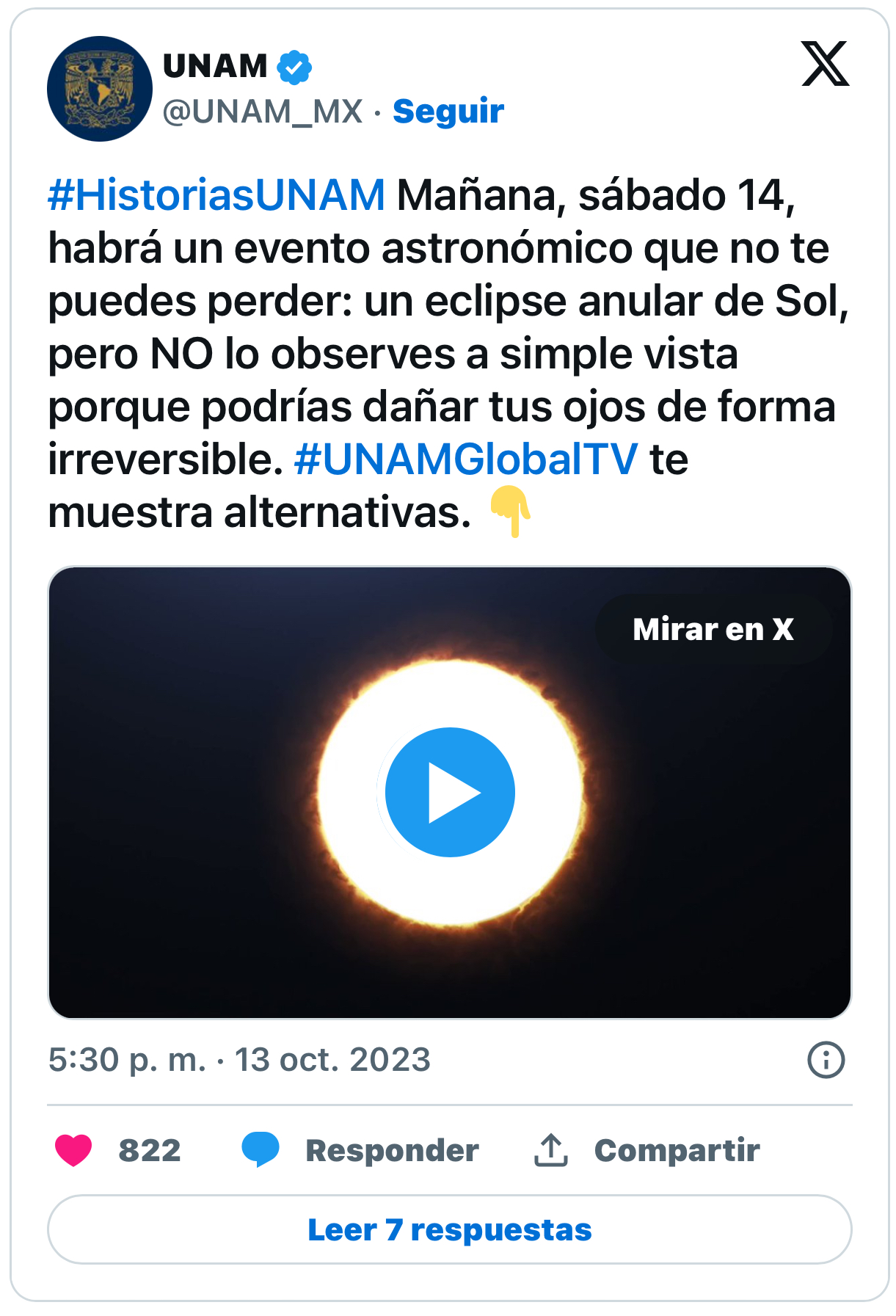Open the X logo link

pos(825,65)
